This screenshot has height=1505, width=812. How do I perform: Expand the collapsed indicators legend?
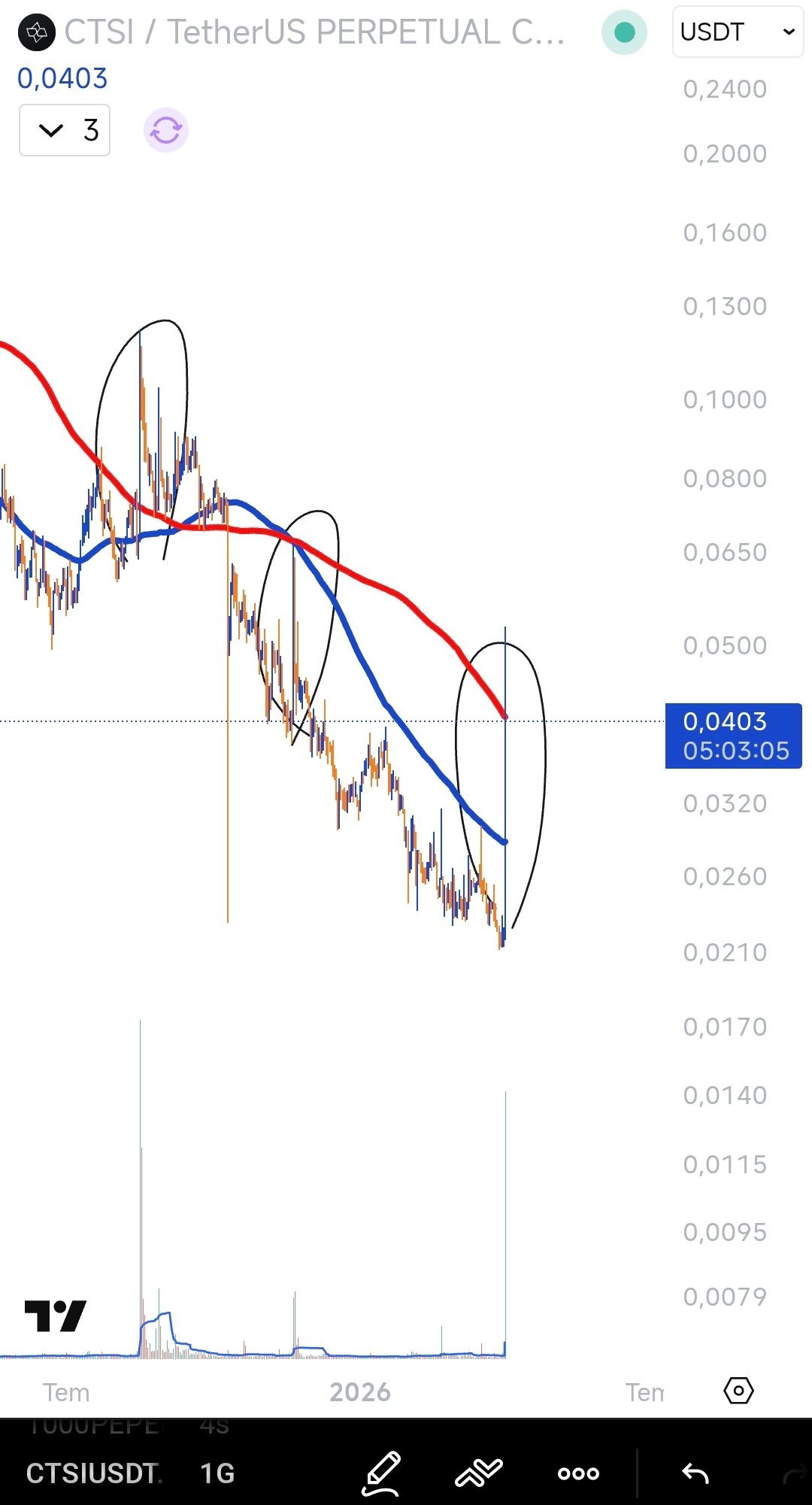(65, 131)
